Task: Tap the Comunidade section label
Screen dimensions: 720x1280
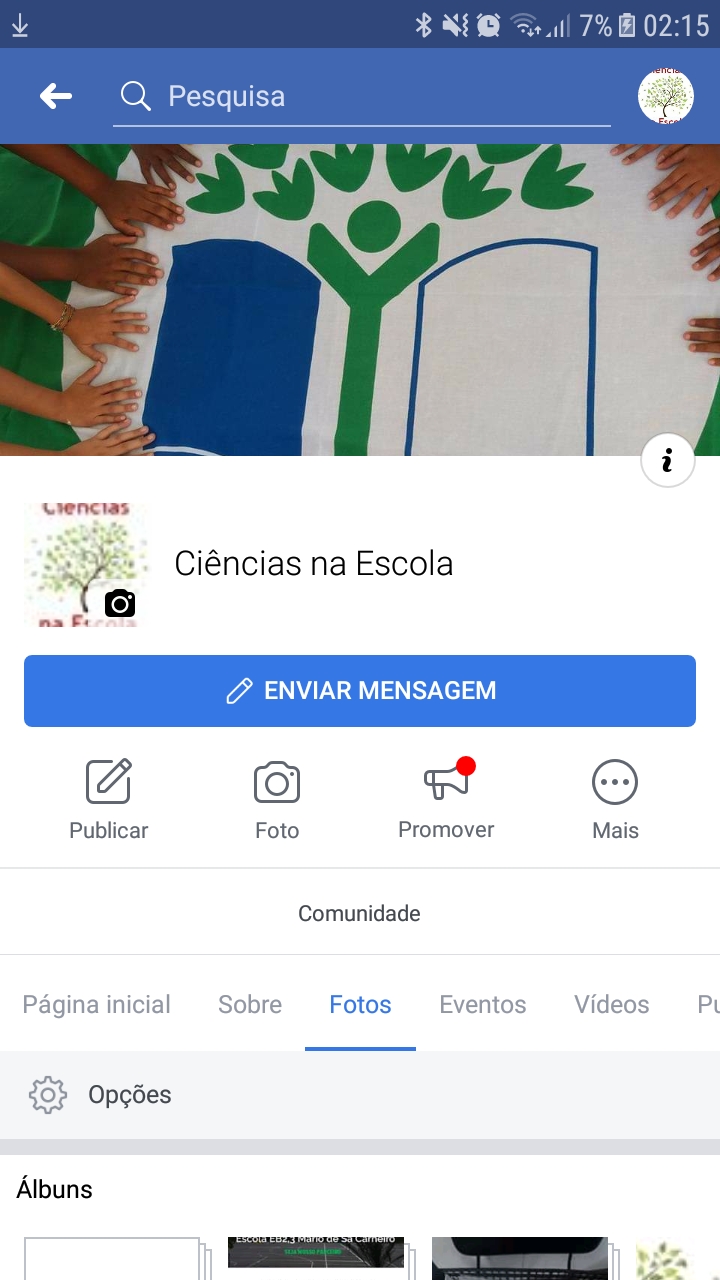Action: pos(359,912)
